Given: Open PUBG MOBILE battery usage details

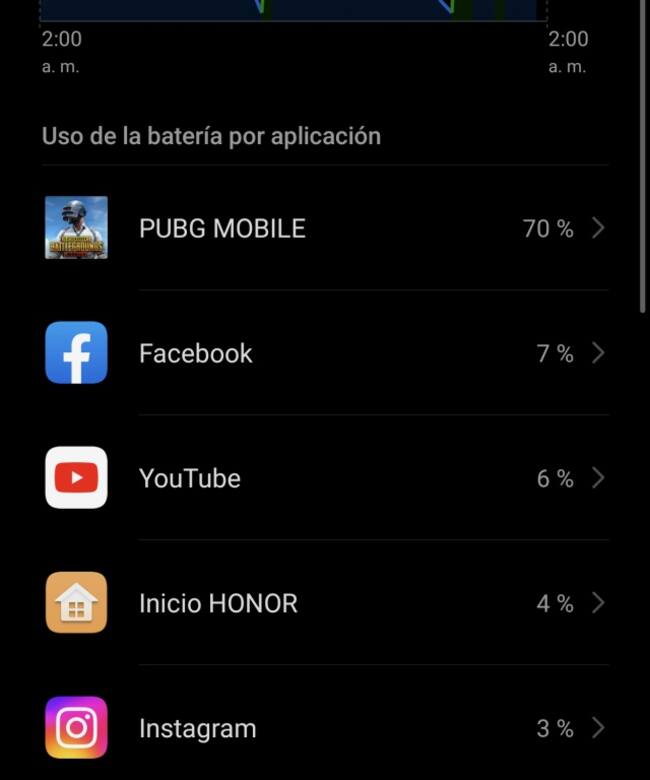Looking at the screenshot, I should [x=325, y=228].
